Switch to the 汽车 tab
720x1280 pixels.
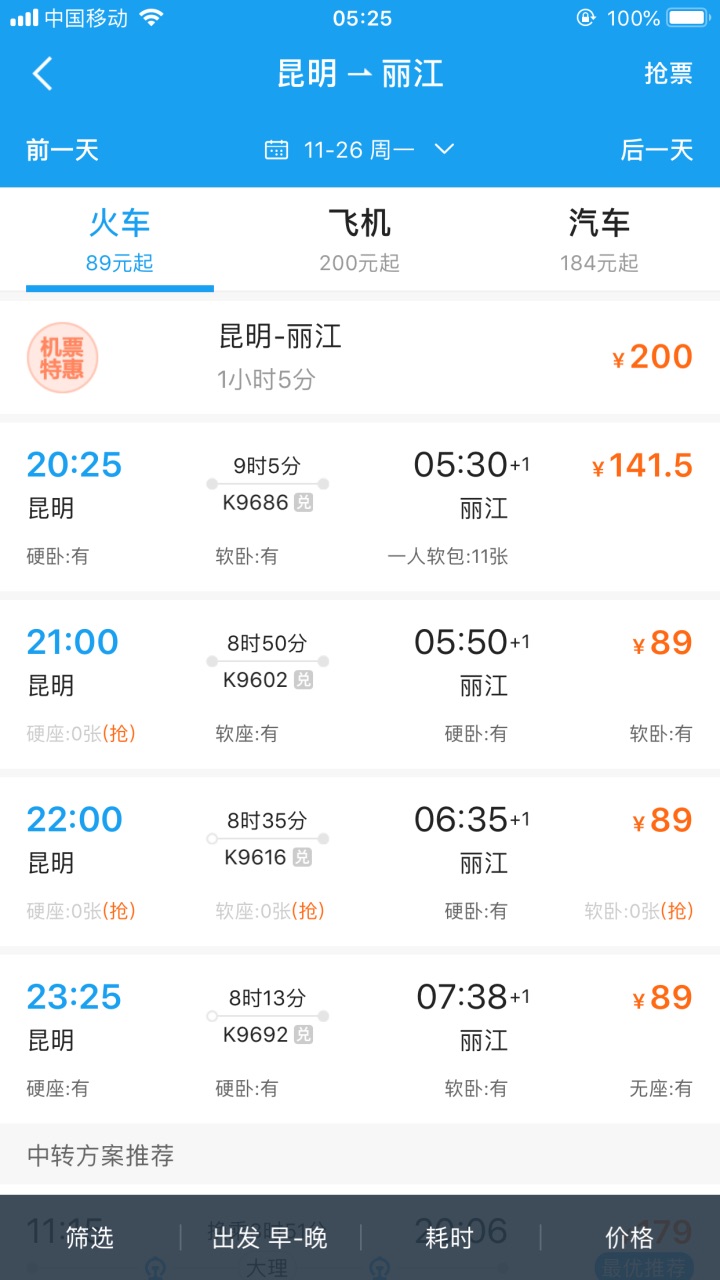click(x=599, y=238)
